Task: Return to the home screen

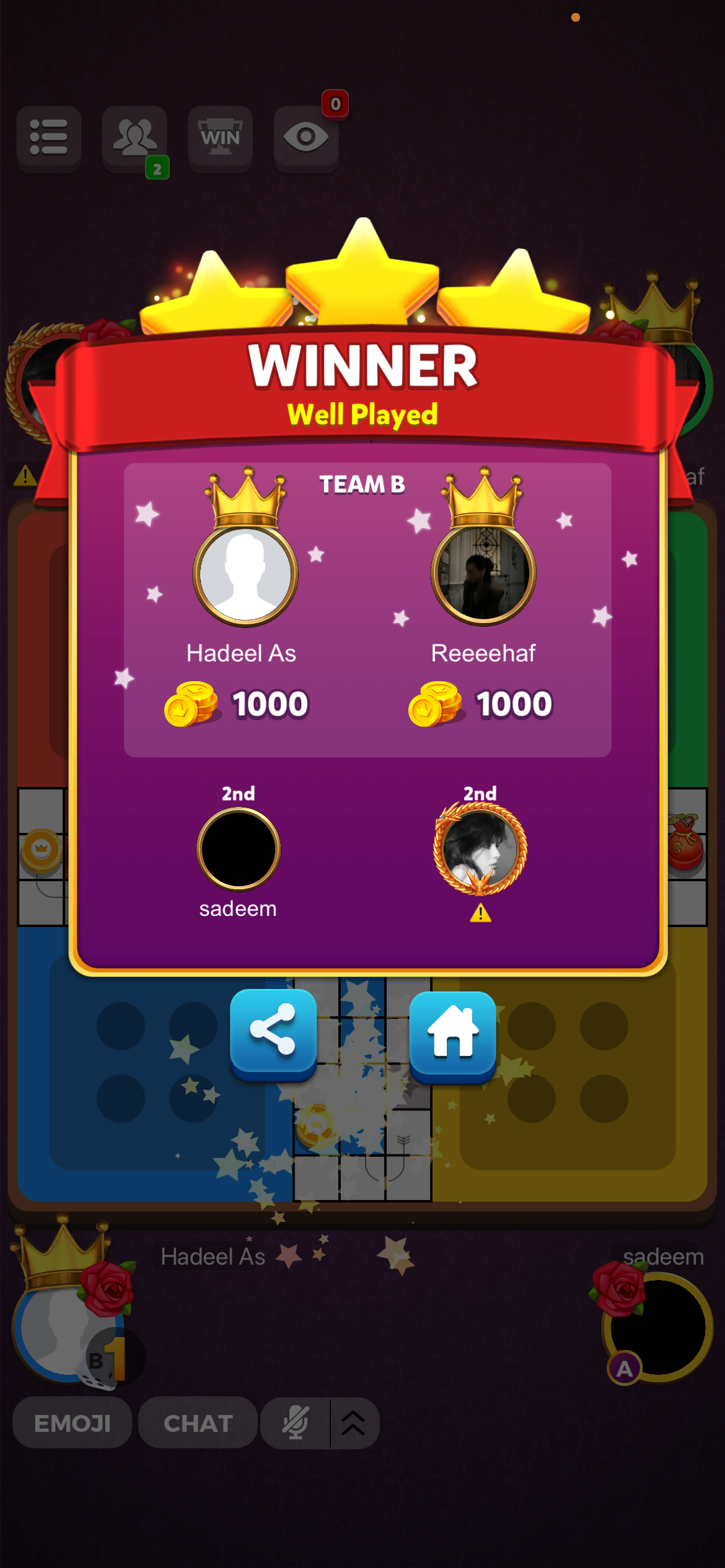Action: pyautogui.click(x=452, y=1034)
